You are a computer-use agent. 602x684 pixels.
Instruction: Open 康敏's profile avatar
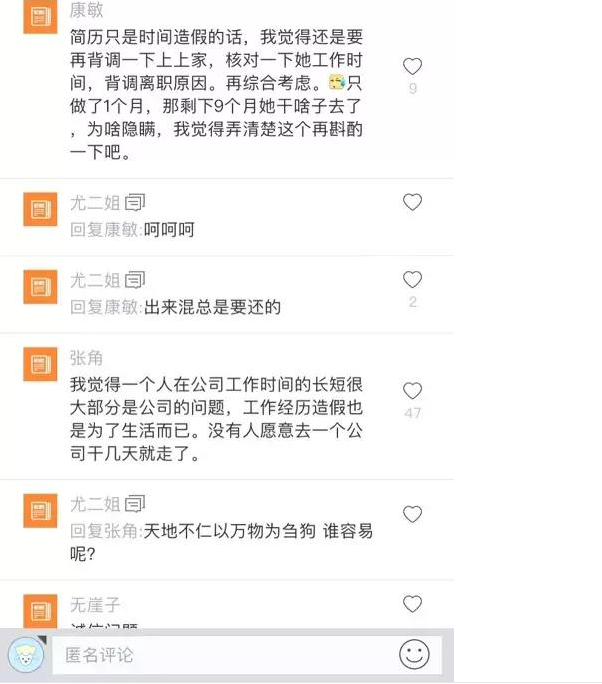(40, 17)
